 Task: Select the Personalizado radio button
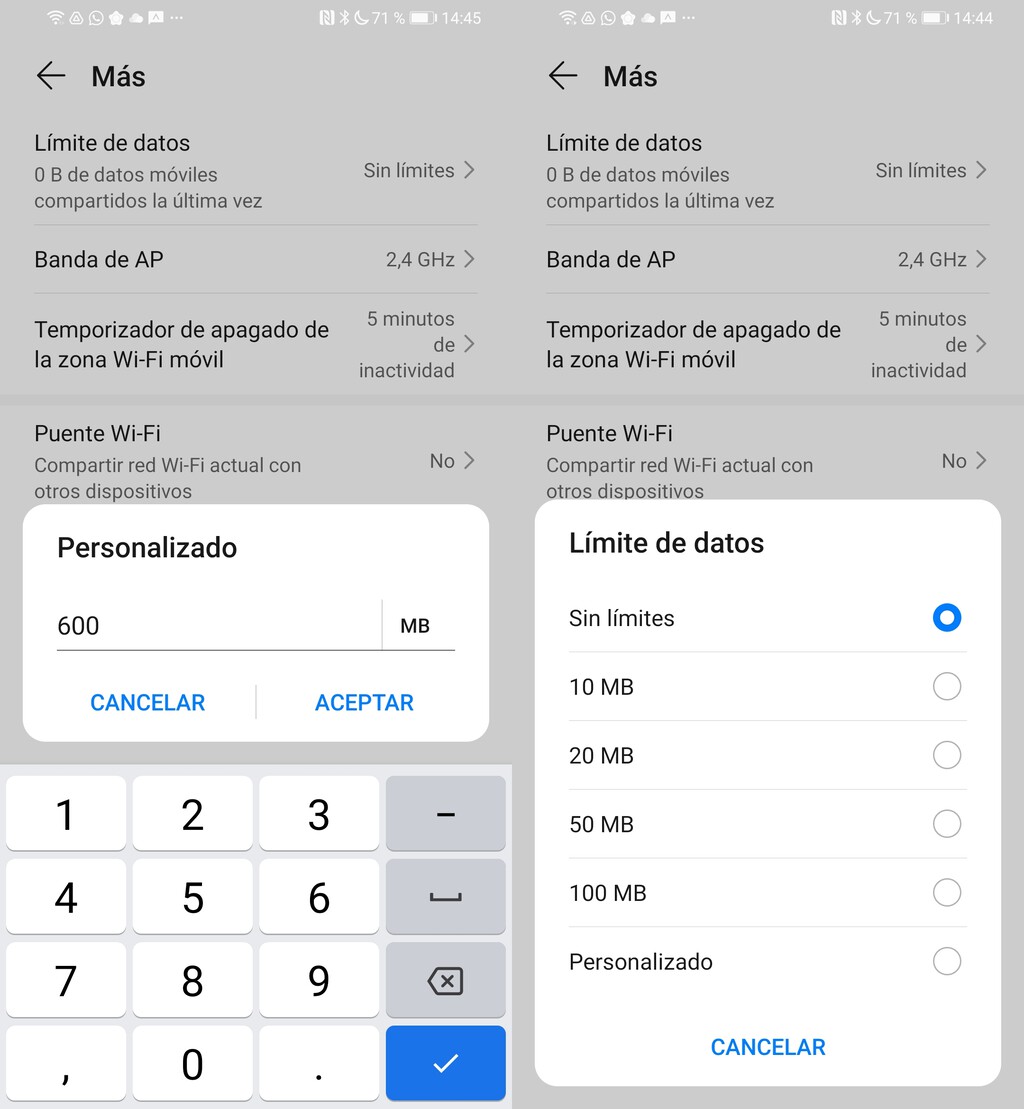pos(946,961)
